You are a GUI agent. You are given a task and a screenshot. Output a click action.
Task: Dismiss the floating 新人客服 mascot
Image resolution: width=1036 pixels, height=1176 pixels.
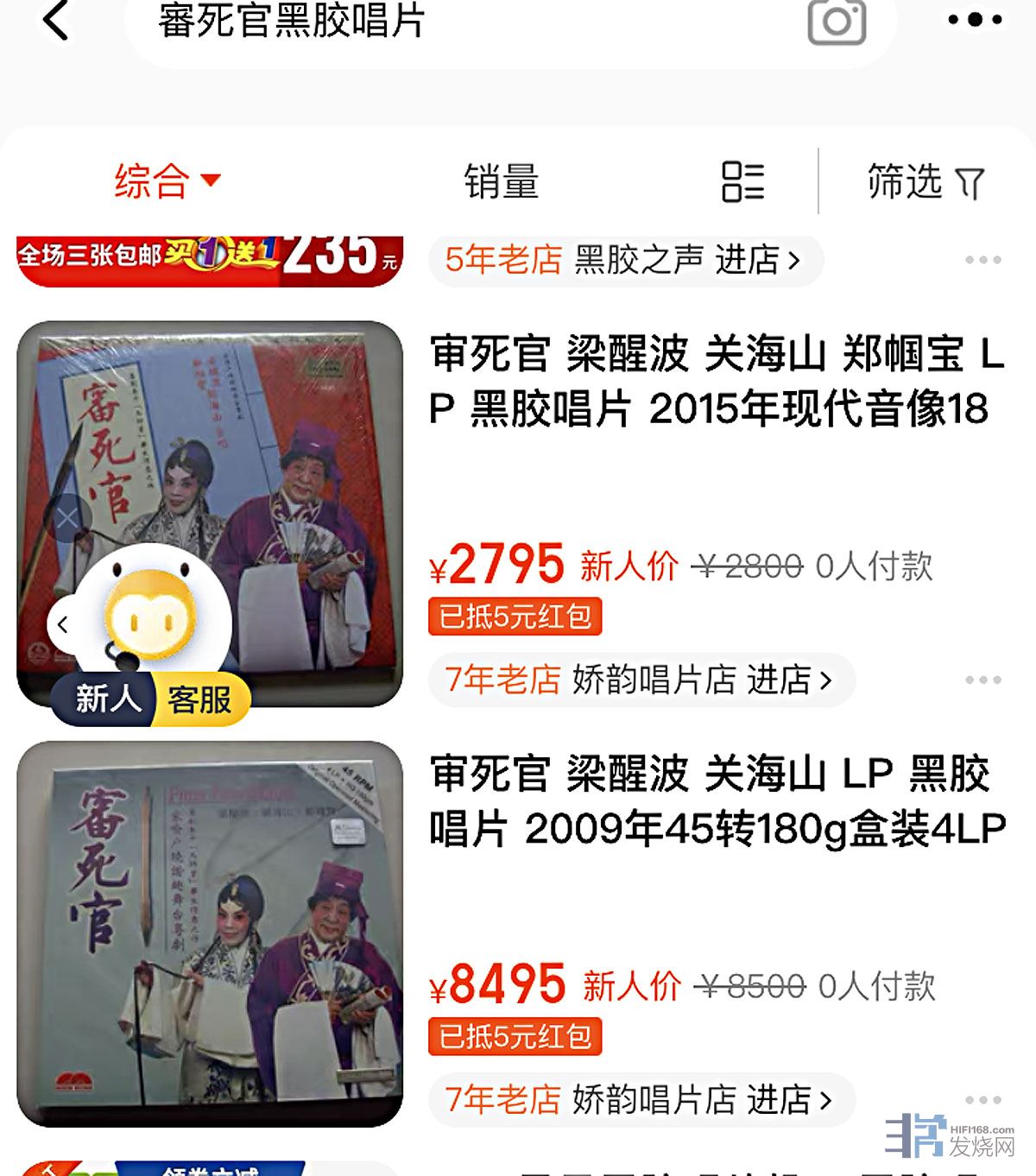tap(67, 519)
